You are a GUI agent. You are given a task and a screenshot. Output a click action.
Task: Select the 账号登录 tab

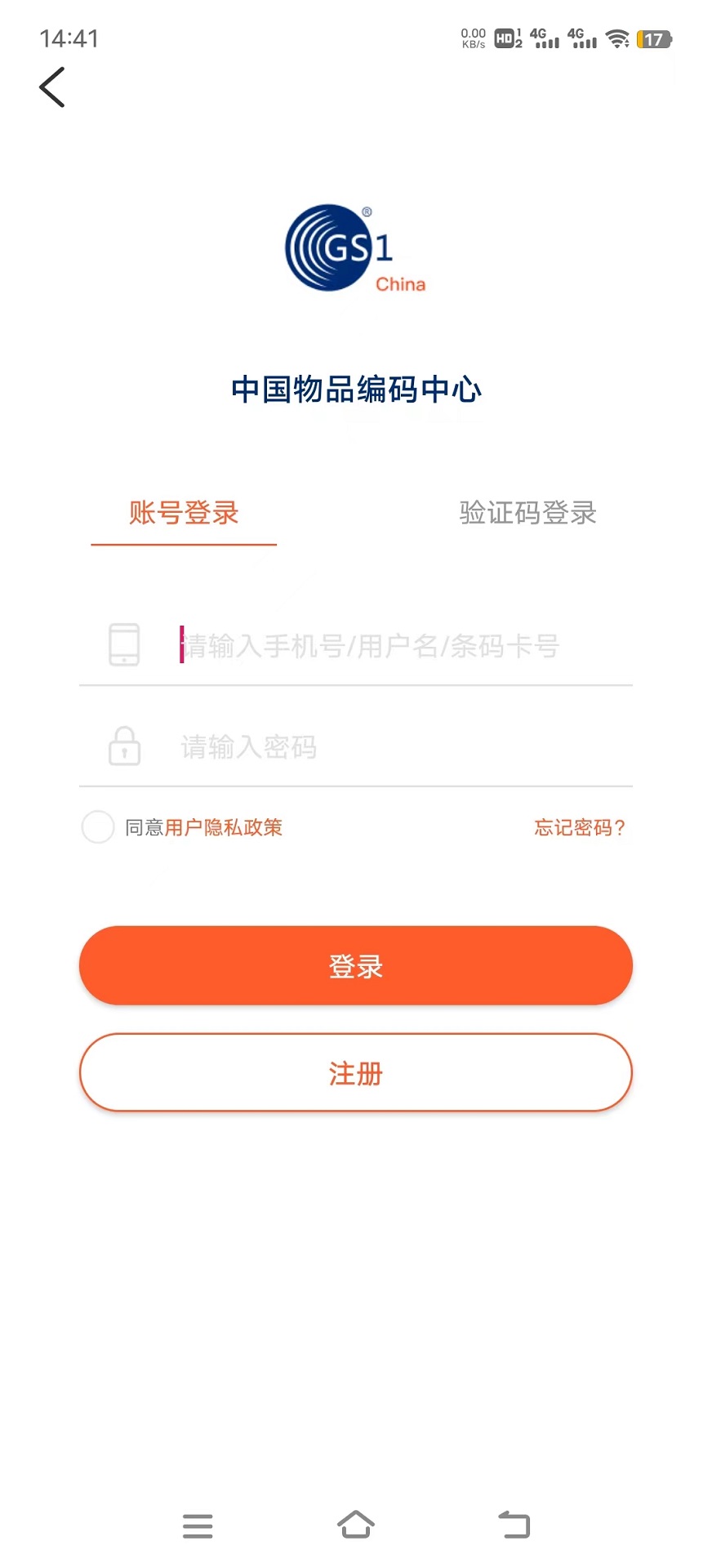(x=182, y=514)
